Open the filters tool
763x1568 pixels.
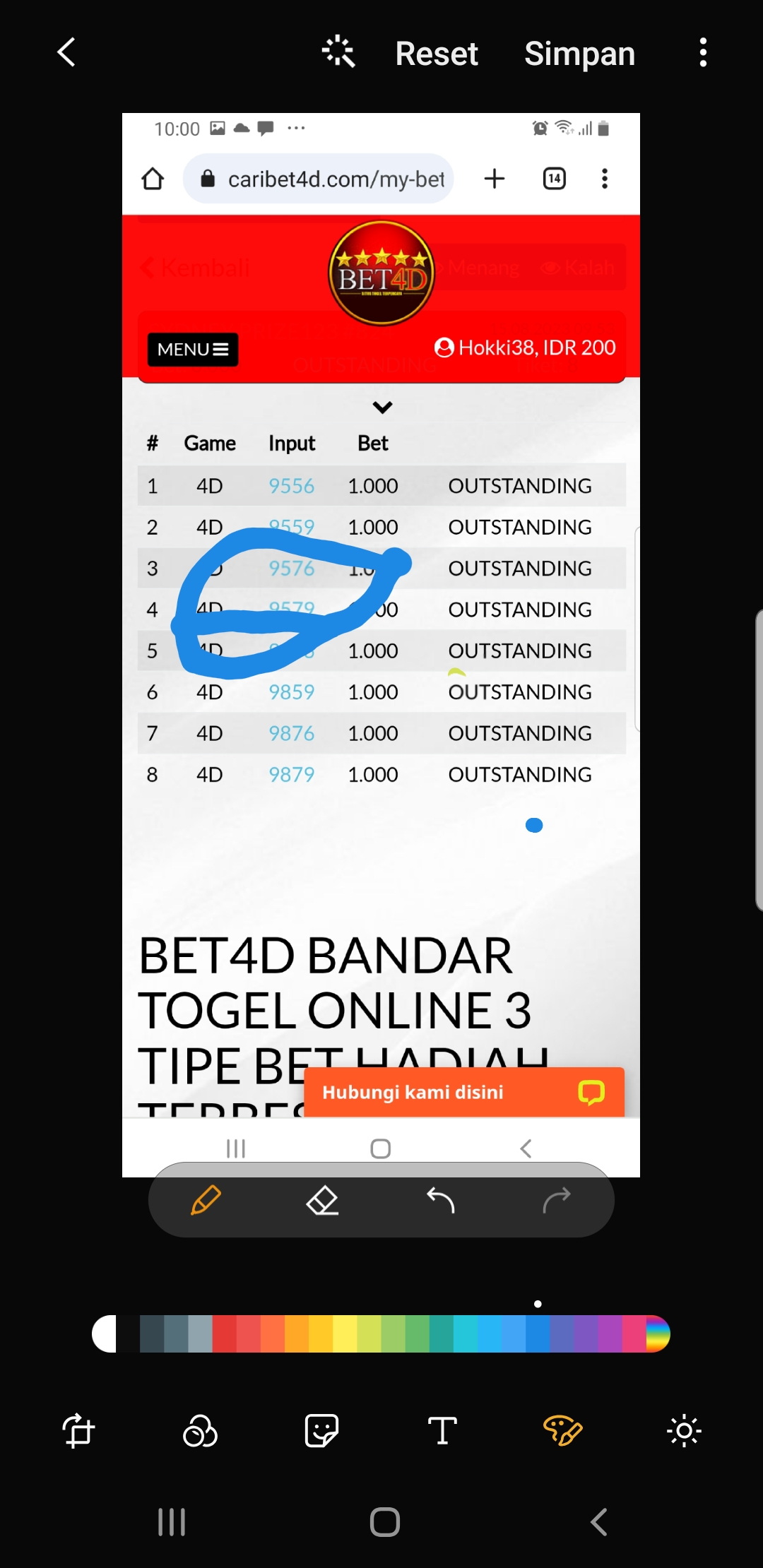point(200,1432)
